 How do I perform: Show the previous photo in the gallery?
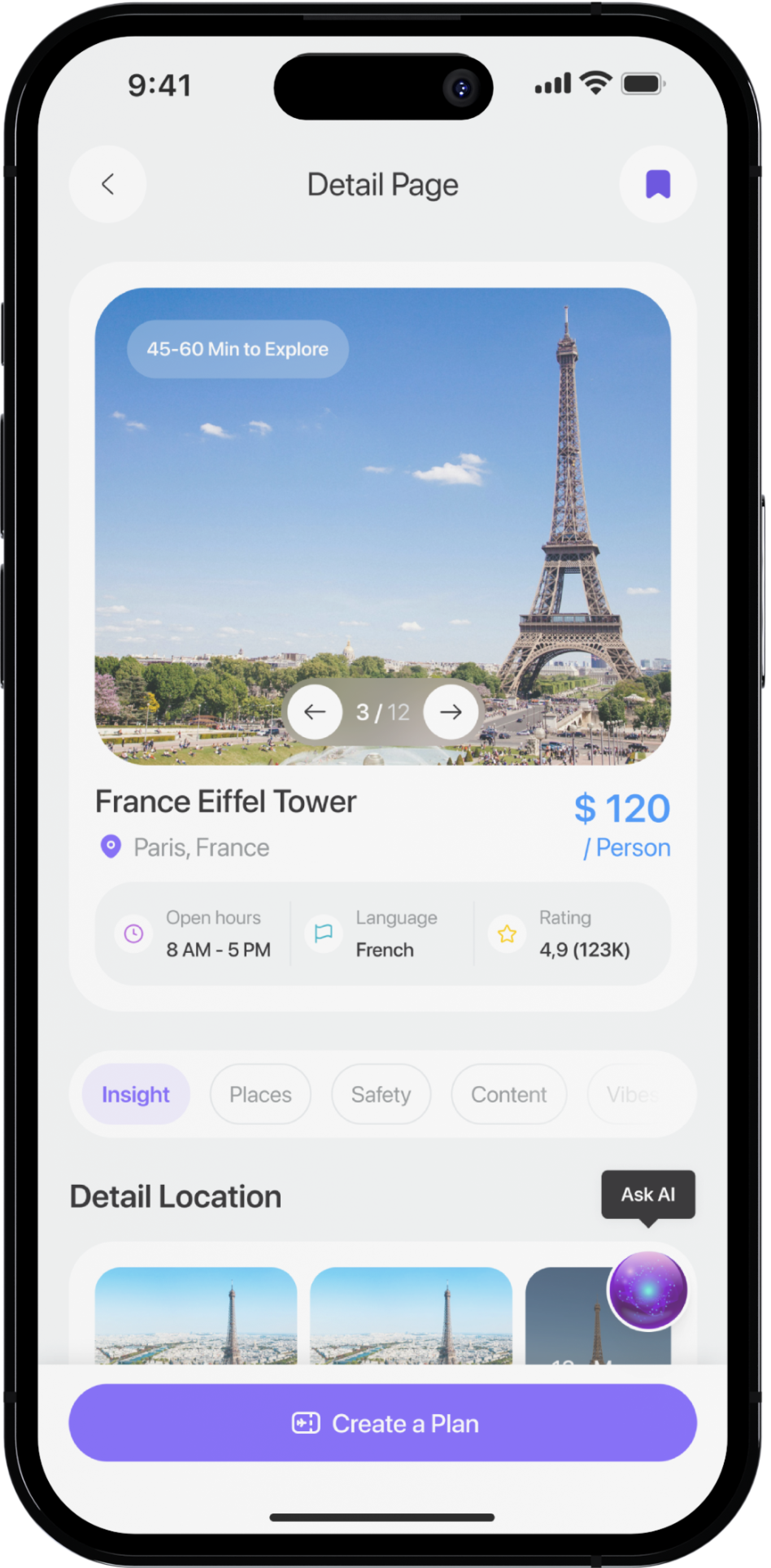coord(314,711)
